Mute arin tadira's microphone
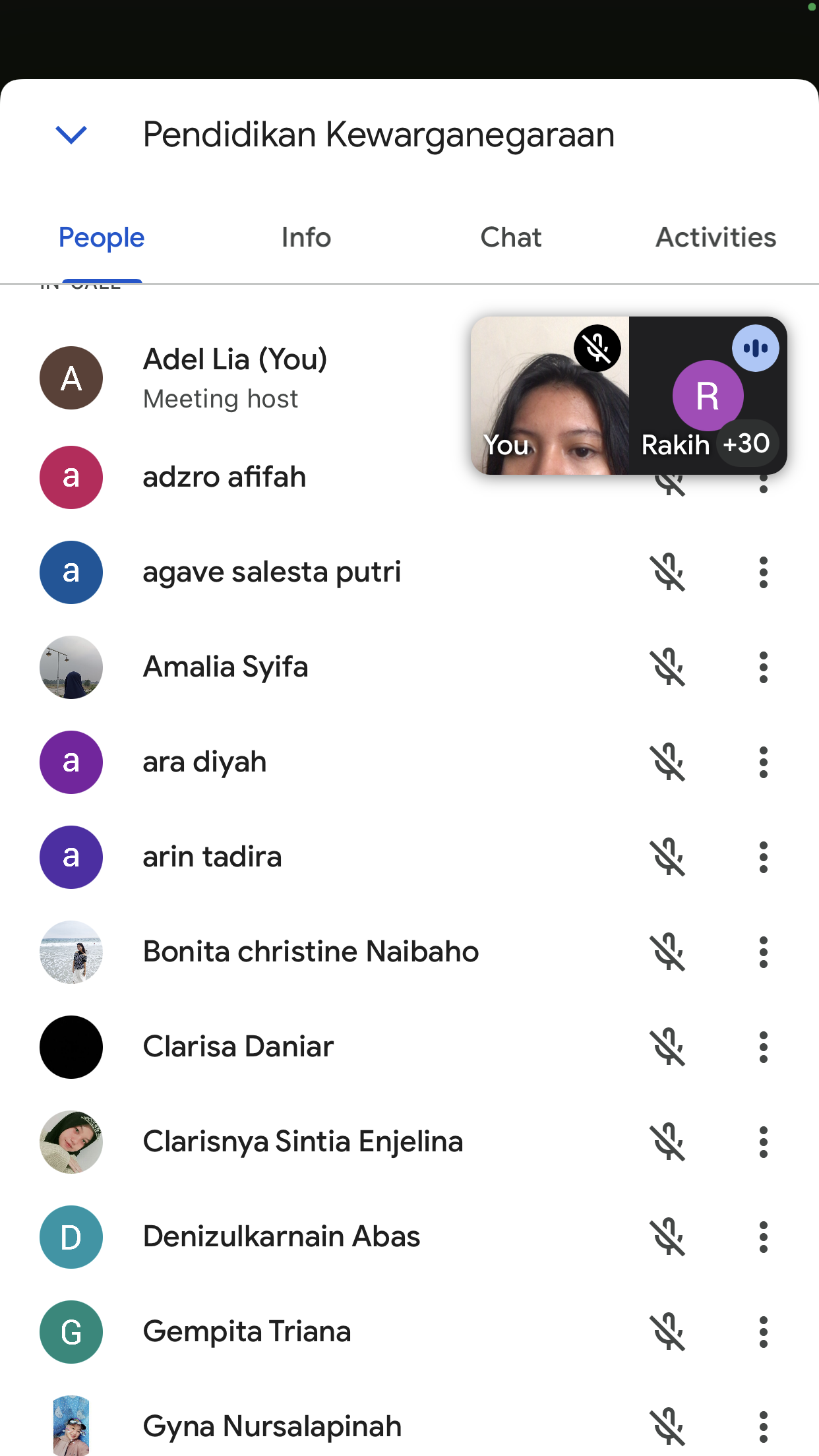Screen dimensions: 819x1456 pos(669,857)
